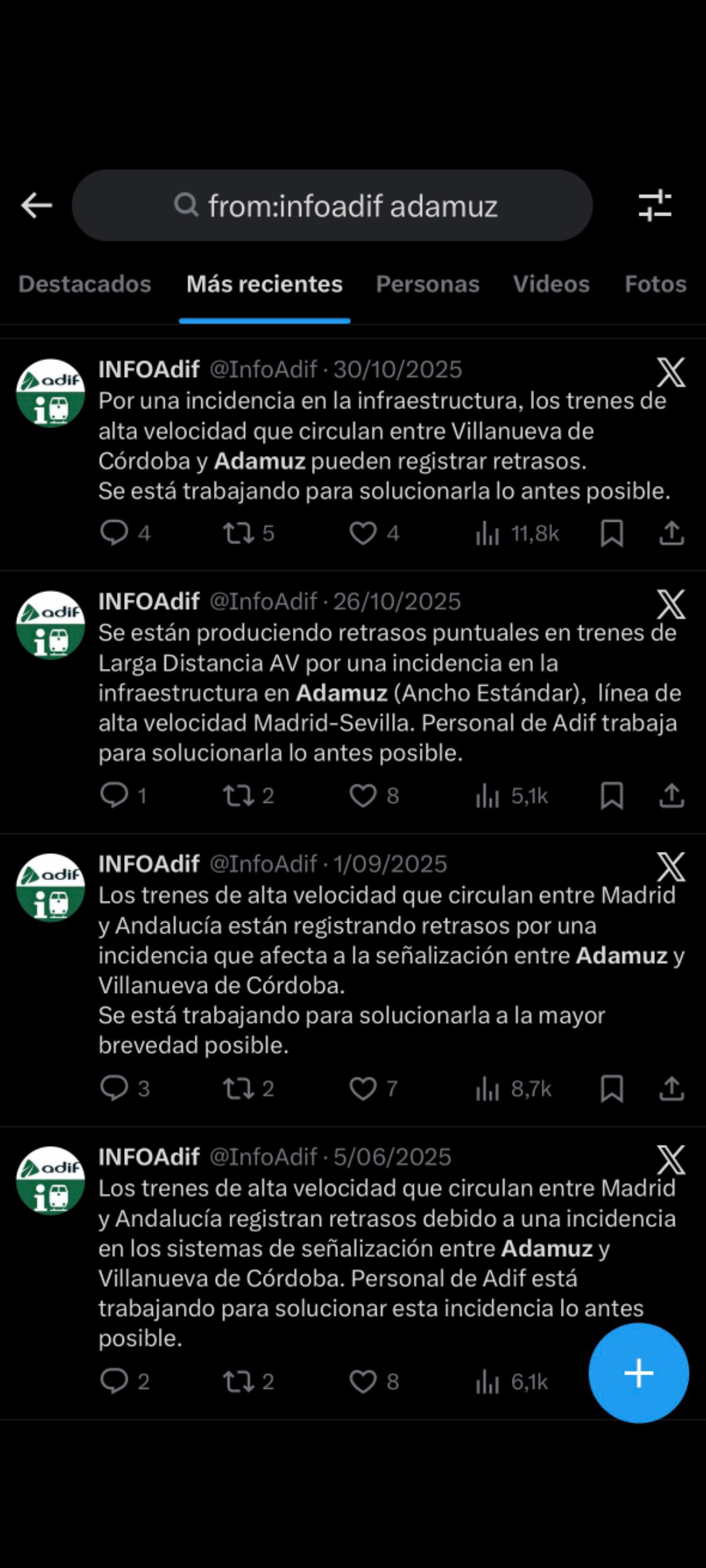Open the Videos tab
This screenshot has height=1568, width=706.
click(x=551, y=284)
